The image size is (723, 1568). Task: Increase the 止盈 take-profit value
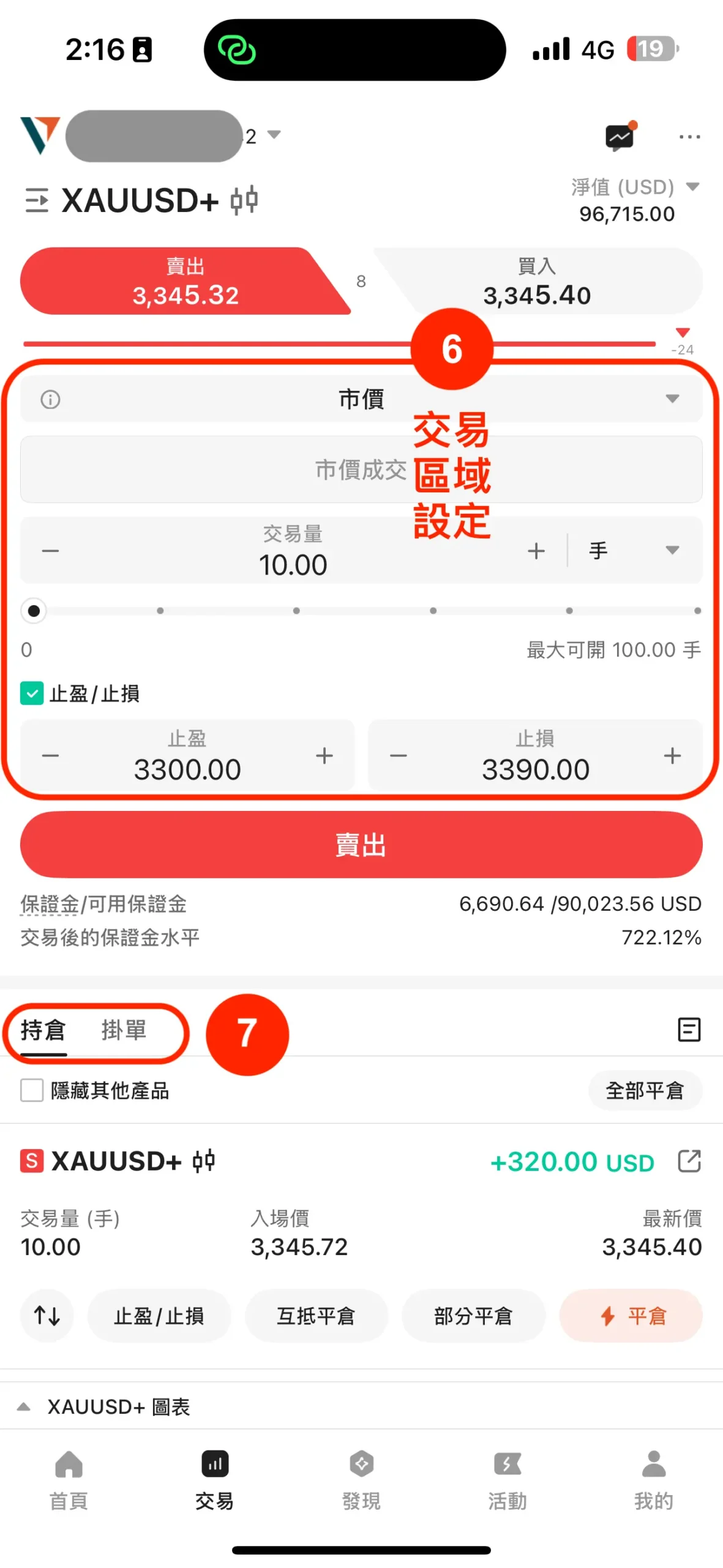324,755
